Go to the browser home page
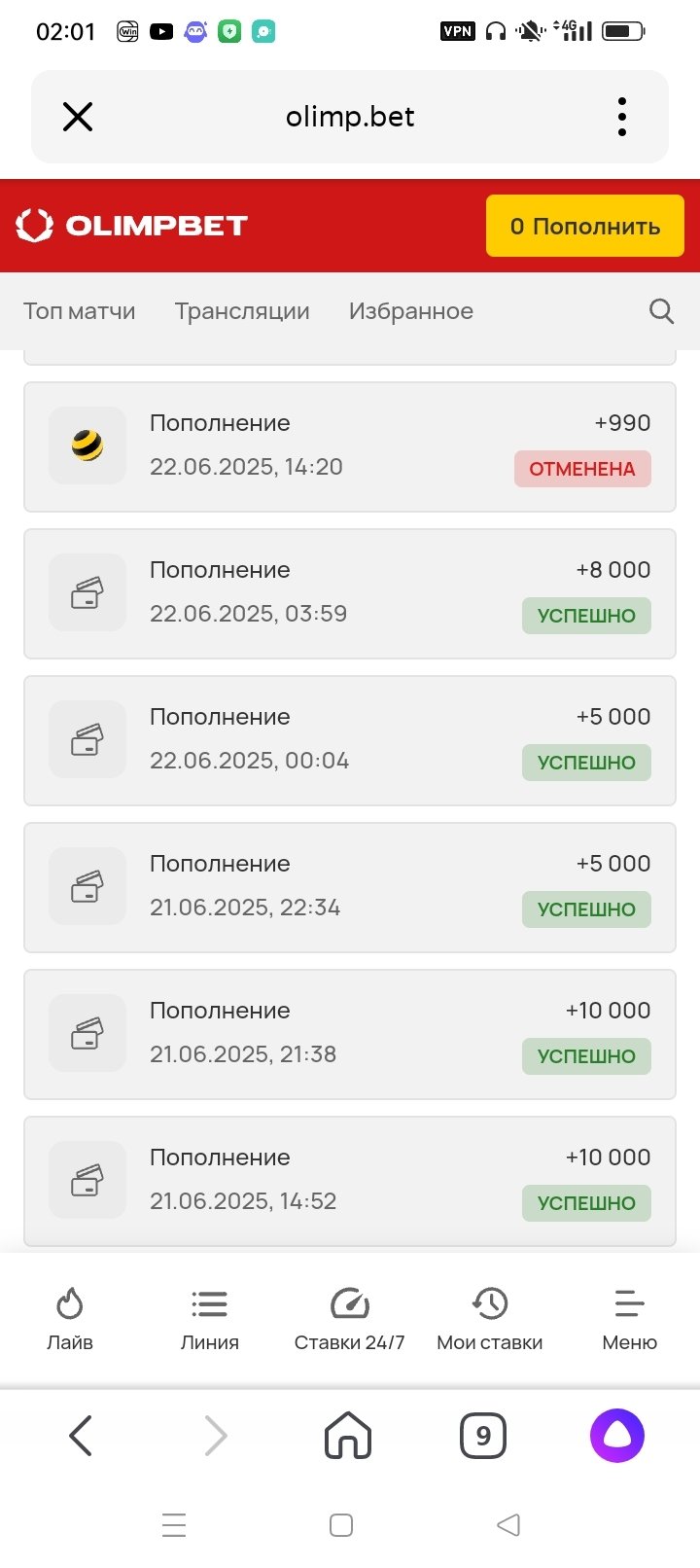 pyautogui.click(x=348, y=1436)
